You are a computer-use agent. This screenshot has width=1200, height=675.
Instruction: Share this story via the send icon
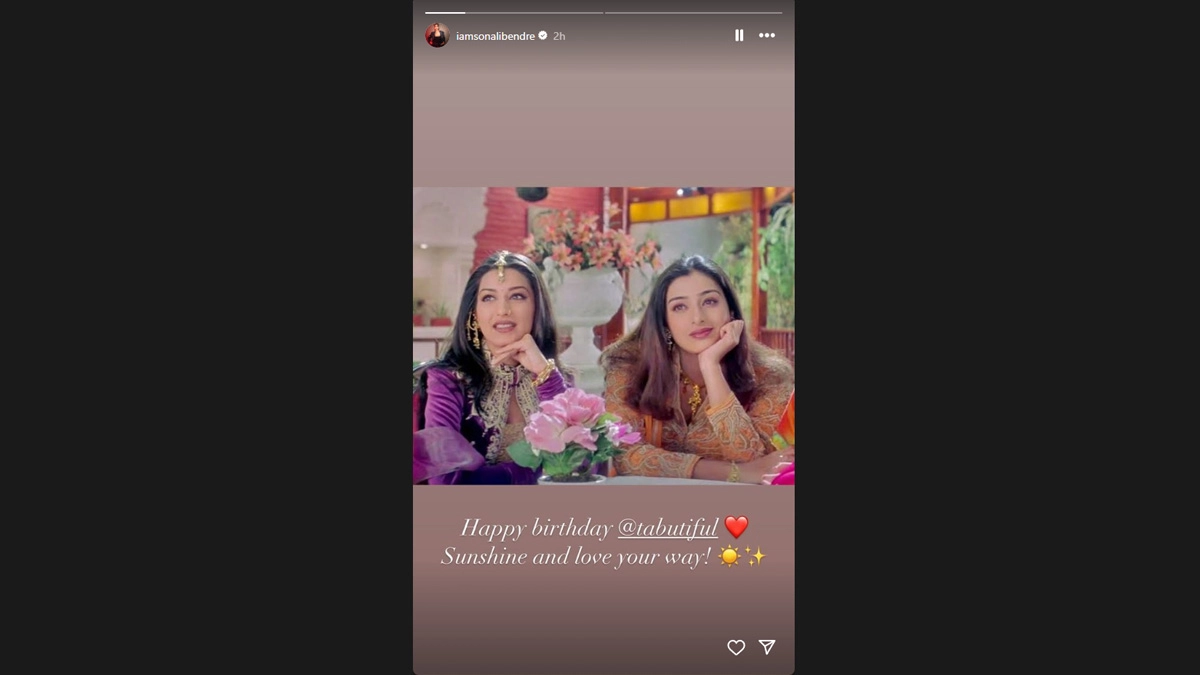tap(767, 647)
